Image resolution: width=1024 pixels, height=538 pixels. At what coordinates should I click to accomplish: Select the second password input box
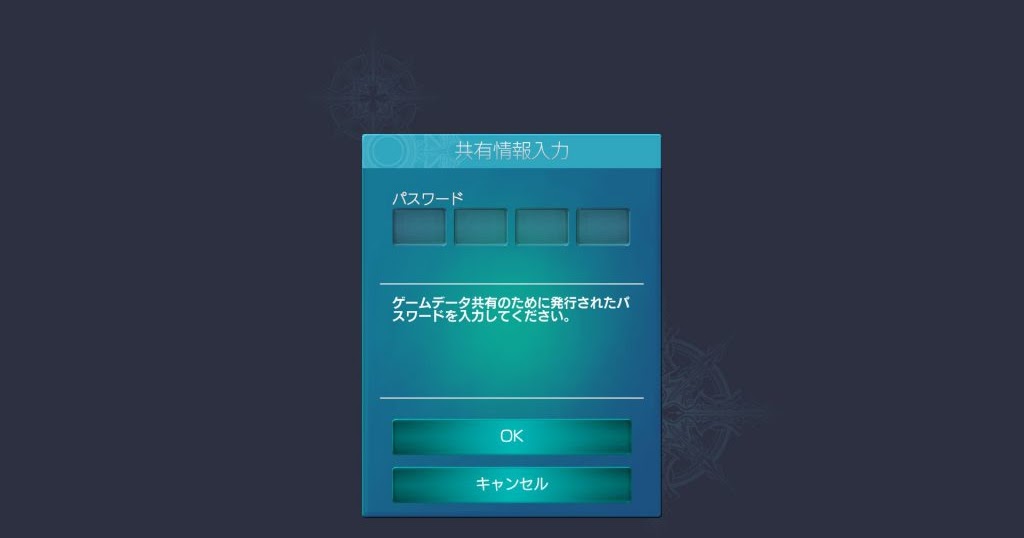pyautogui.click(x=481, y=227)
